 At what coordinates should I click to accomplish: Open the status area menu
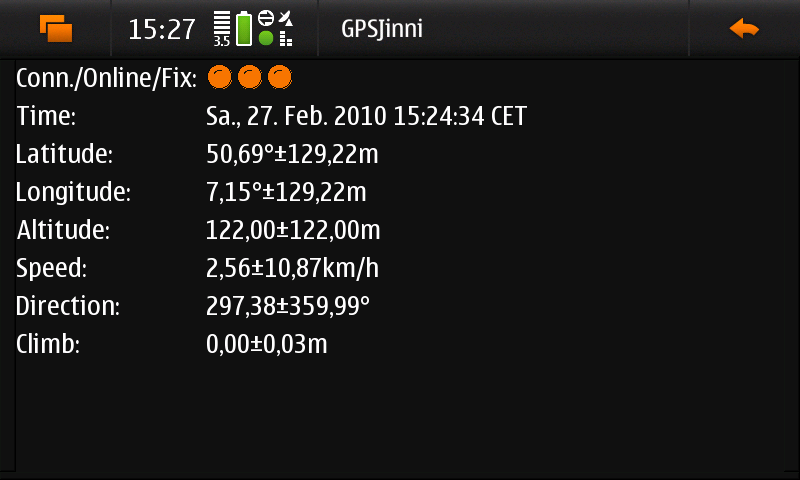click(213, 29)
